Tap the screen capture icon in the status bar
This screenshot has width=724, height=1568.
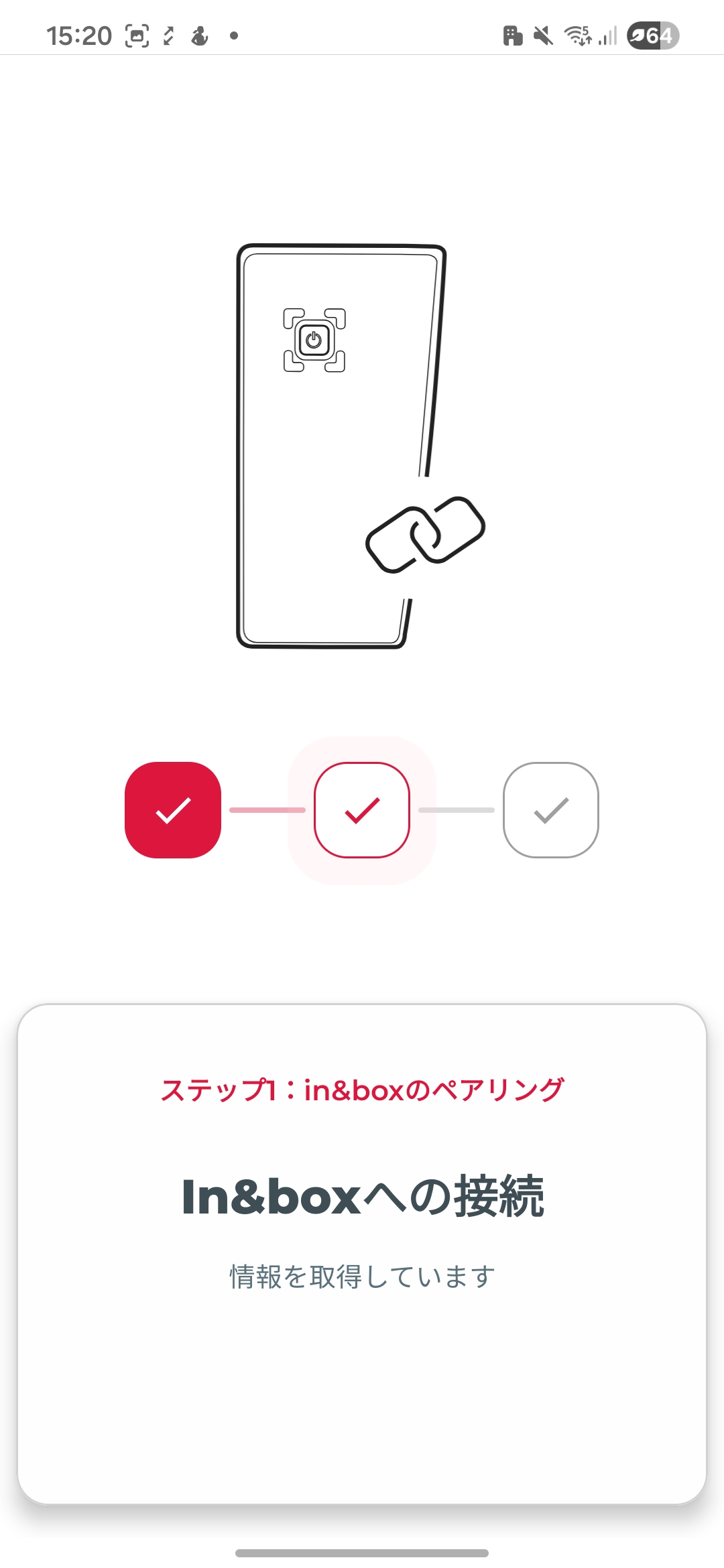[x=137, y=35]
